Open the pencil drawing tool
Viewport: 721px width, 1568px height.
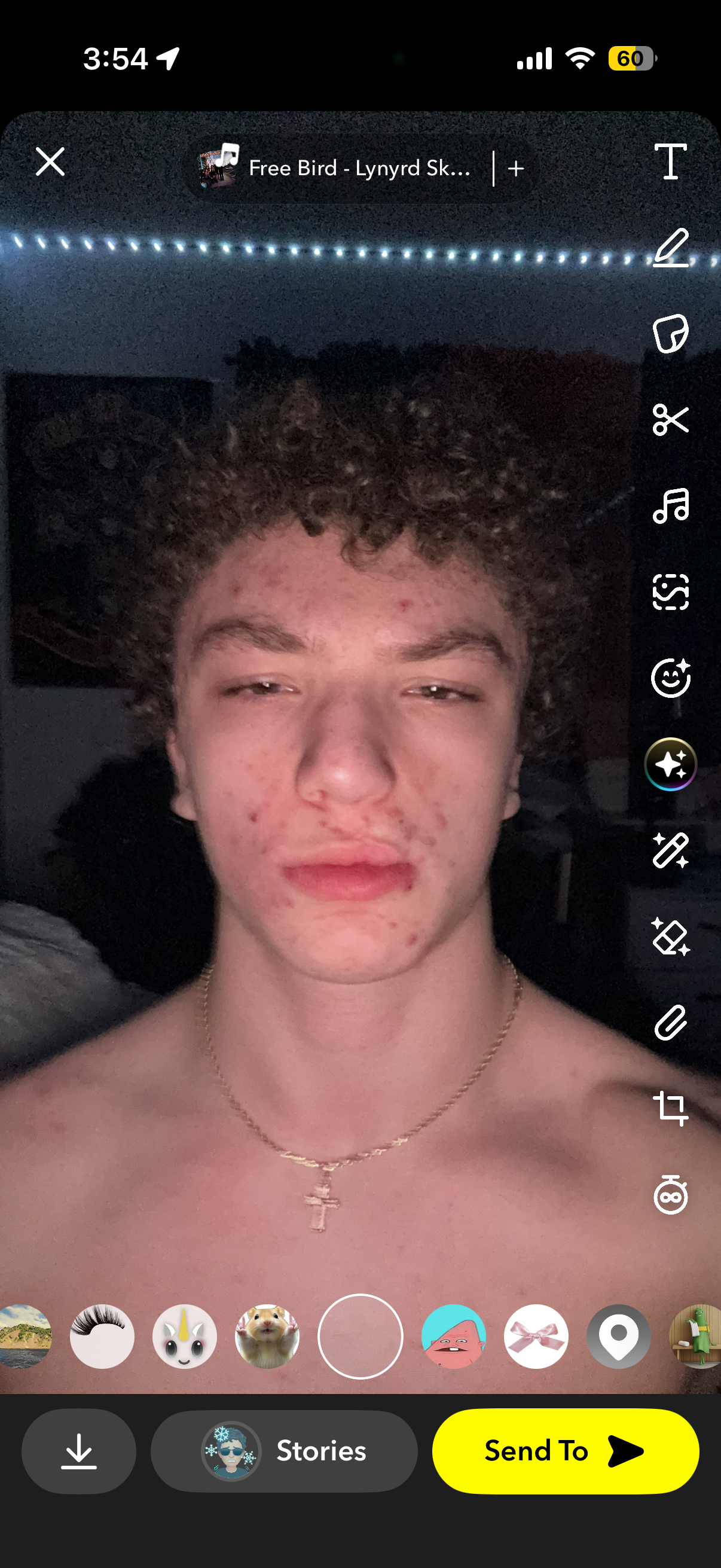670,248
